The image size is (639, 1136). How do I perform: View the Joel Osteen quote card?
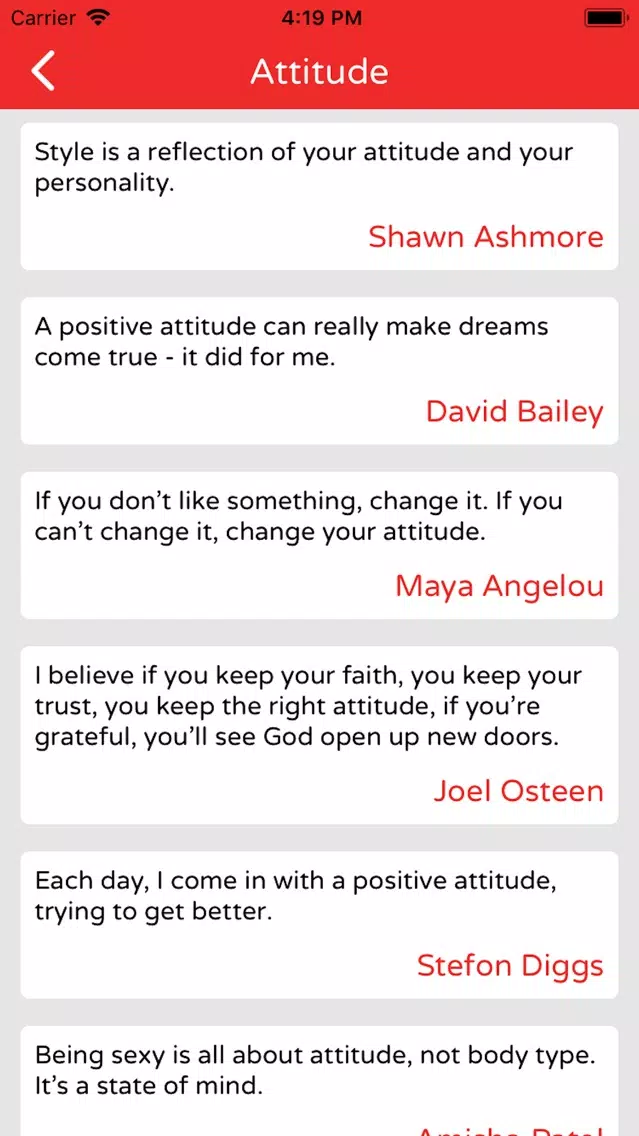320,735
